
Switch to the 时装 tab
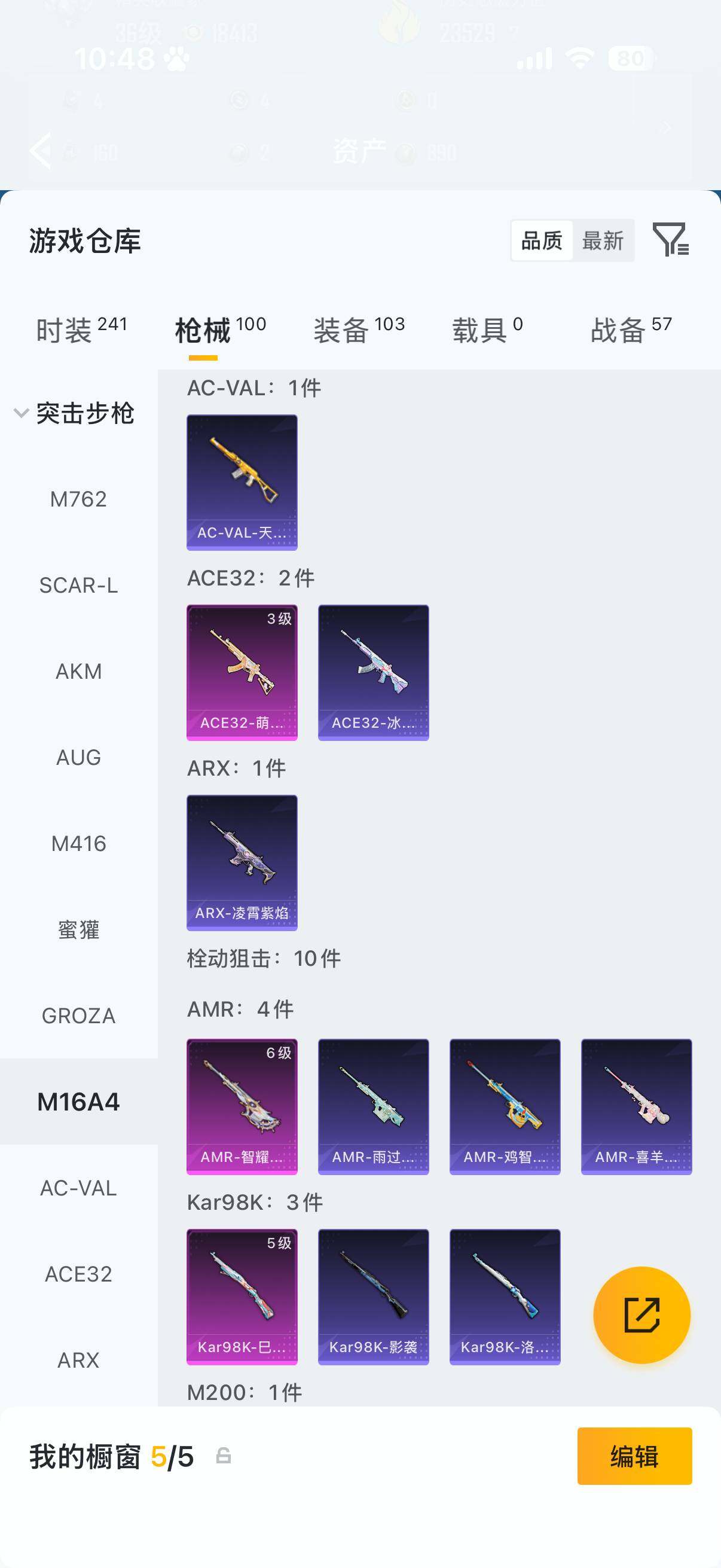pos(81,330)
